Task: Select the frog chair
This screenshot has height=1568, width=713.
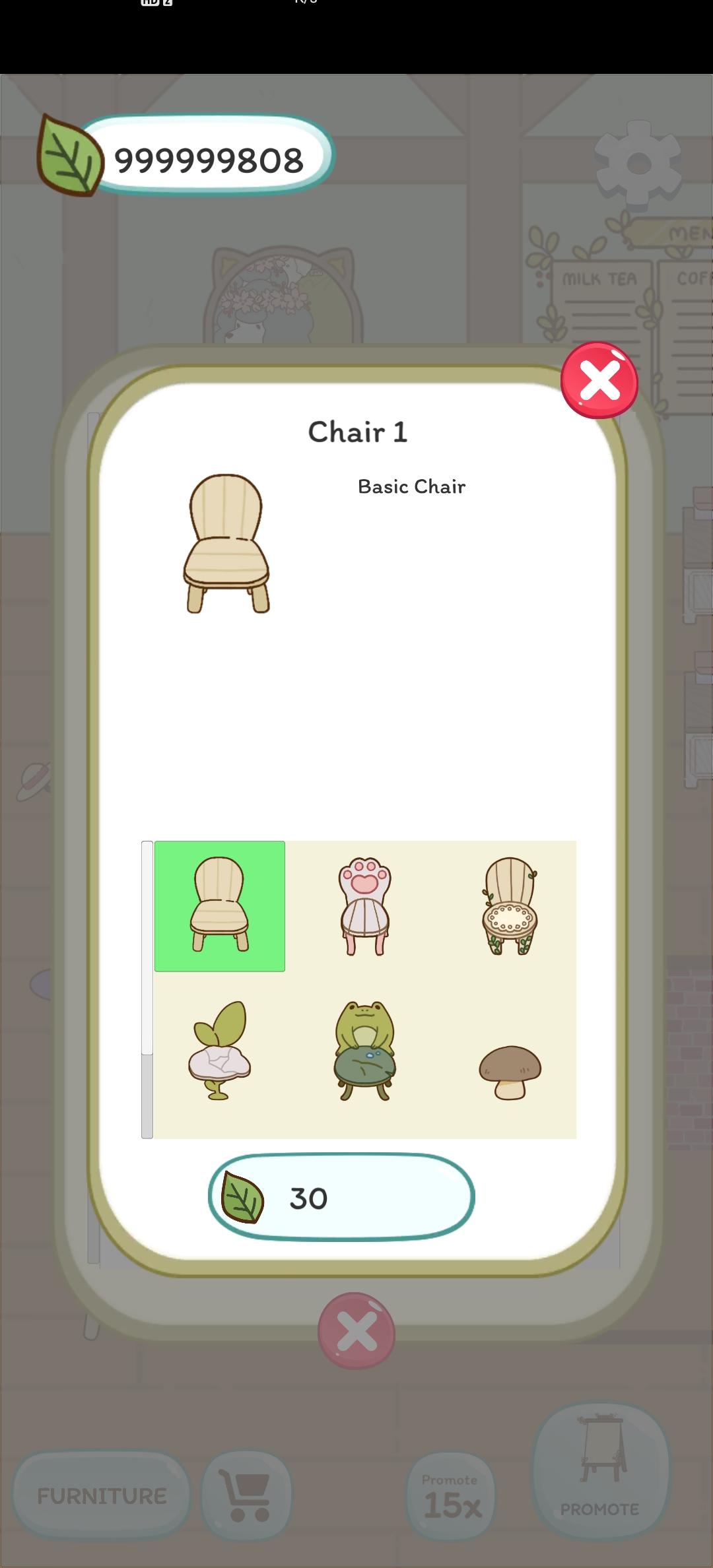Action: [364, 1051]
